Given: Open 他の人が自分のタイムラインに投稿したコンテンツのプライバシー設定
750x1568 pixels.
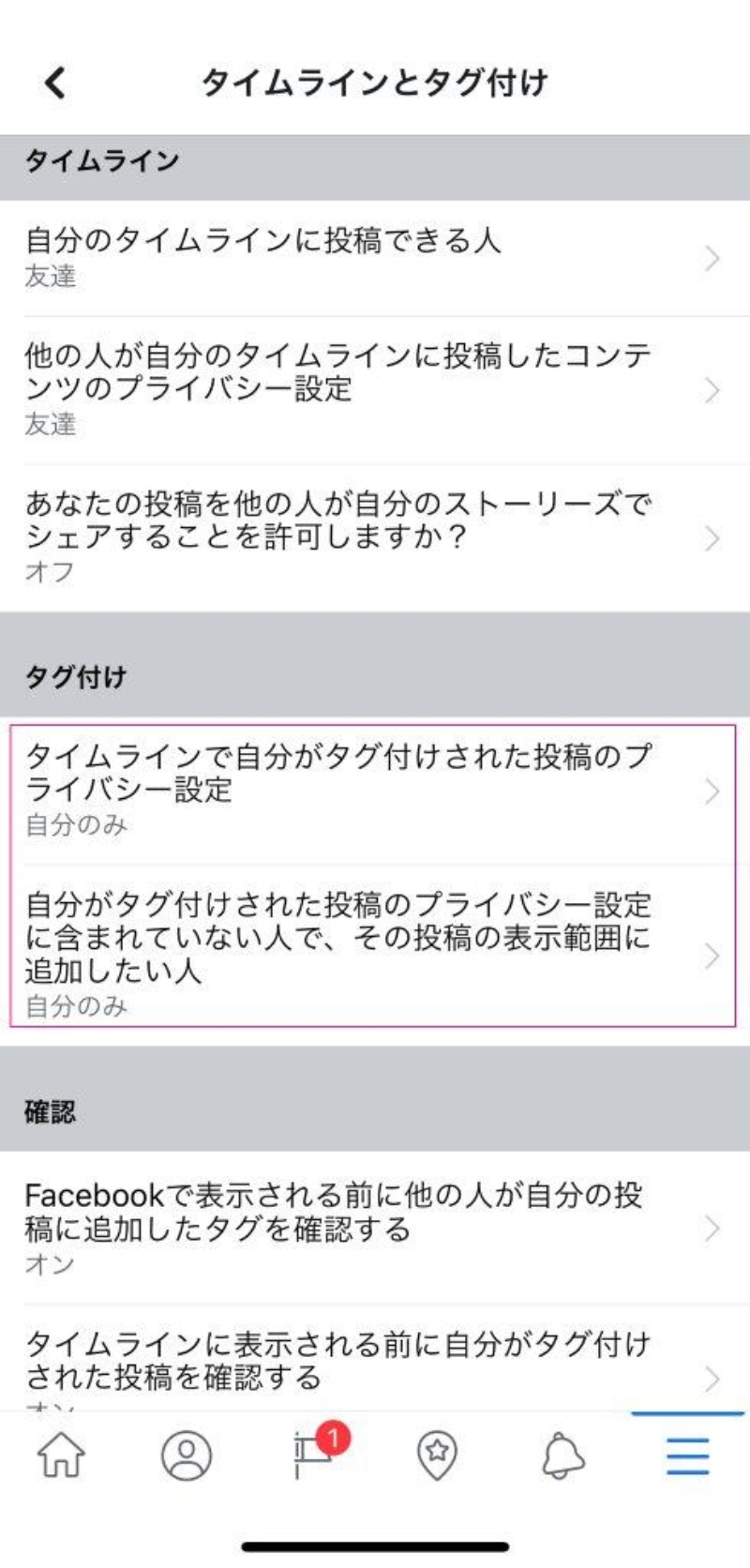Looking at the screenshot, I should click(375, 388).
